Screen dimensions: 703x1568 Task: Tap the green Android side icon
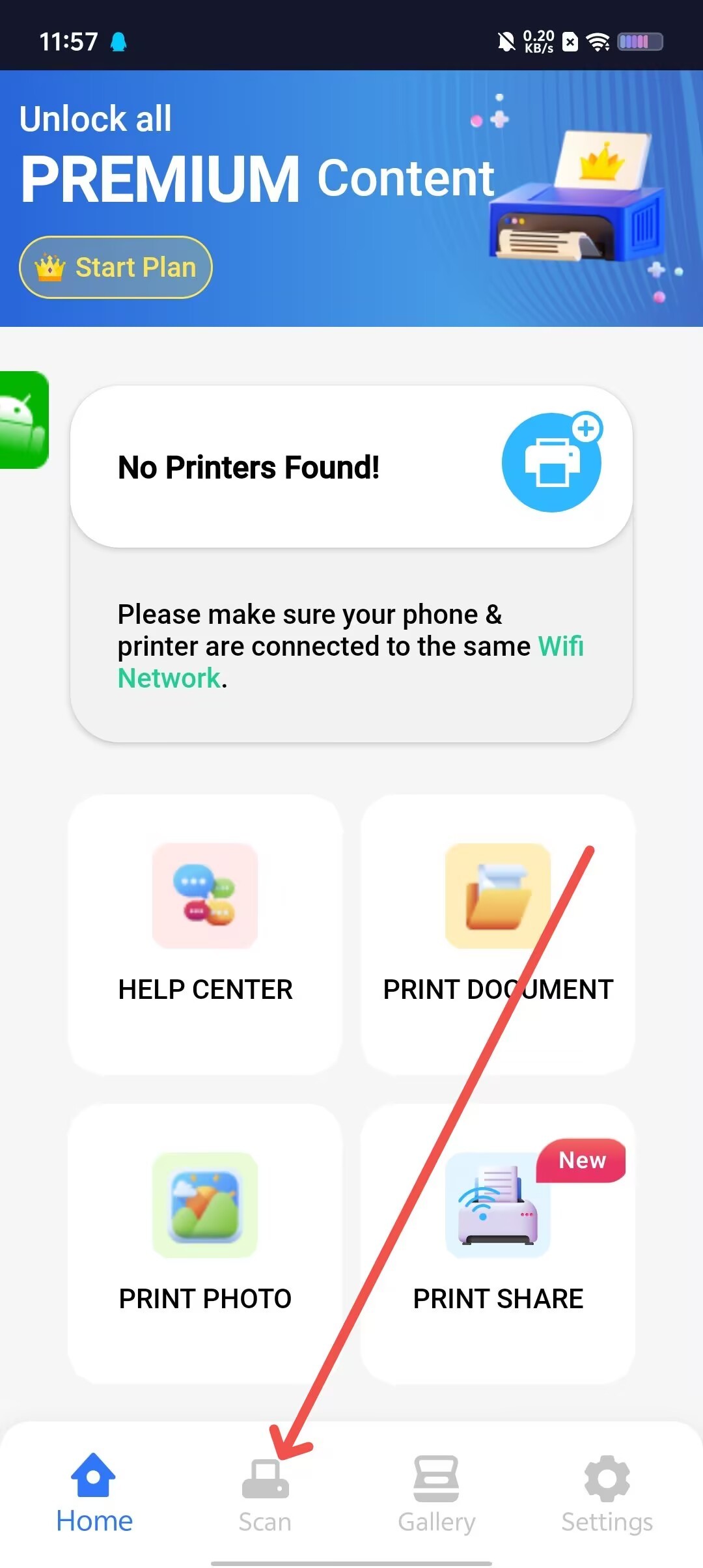tap(23, 420)
